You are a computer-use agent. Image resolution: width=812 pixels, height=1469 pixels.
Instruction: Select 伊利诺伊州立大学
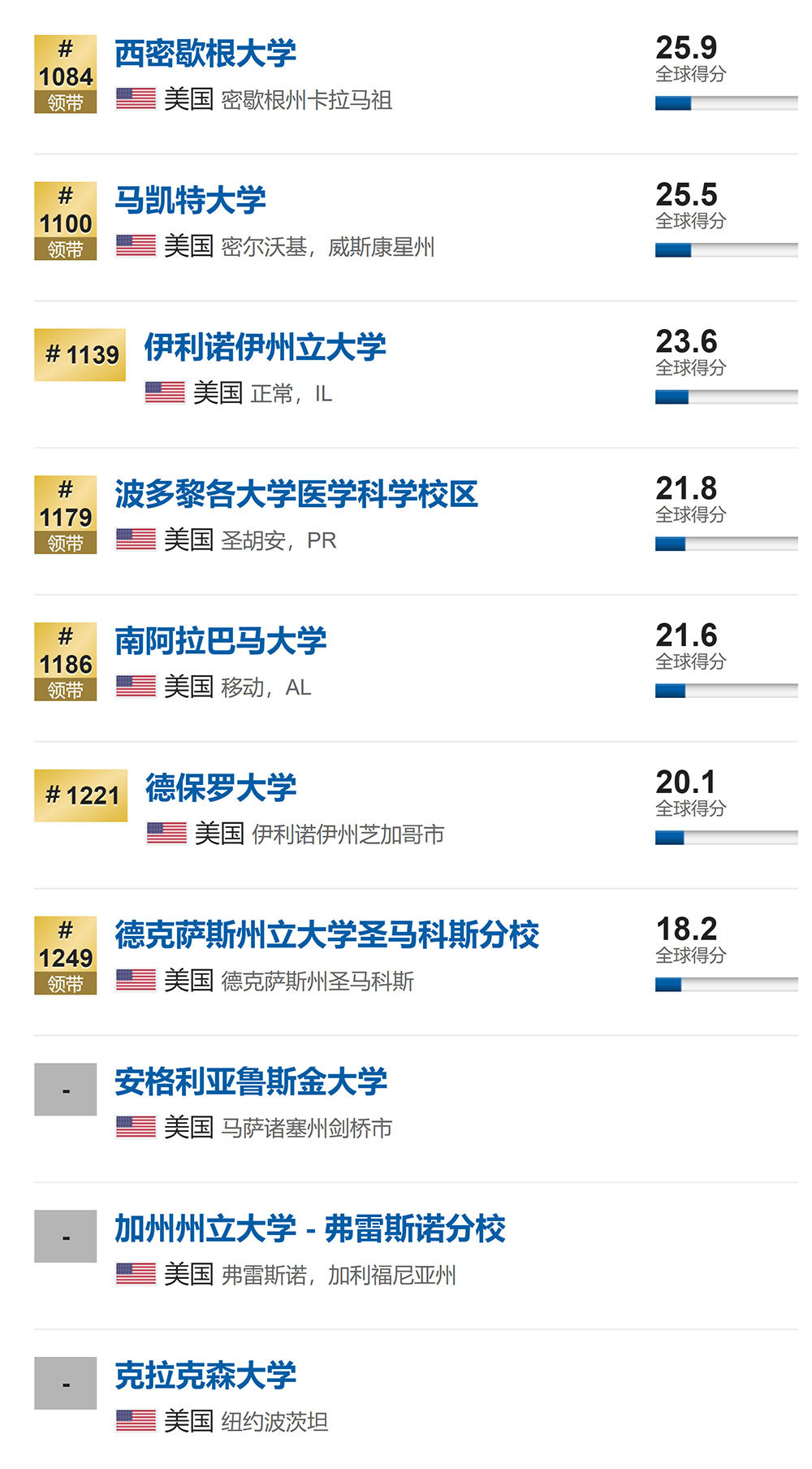pos(265,348)
